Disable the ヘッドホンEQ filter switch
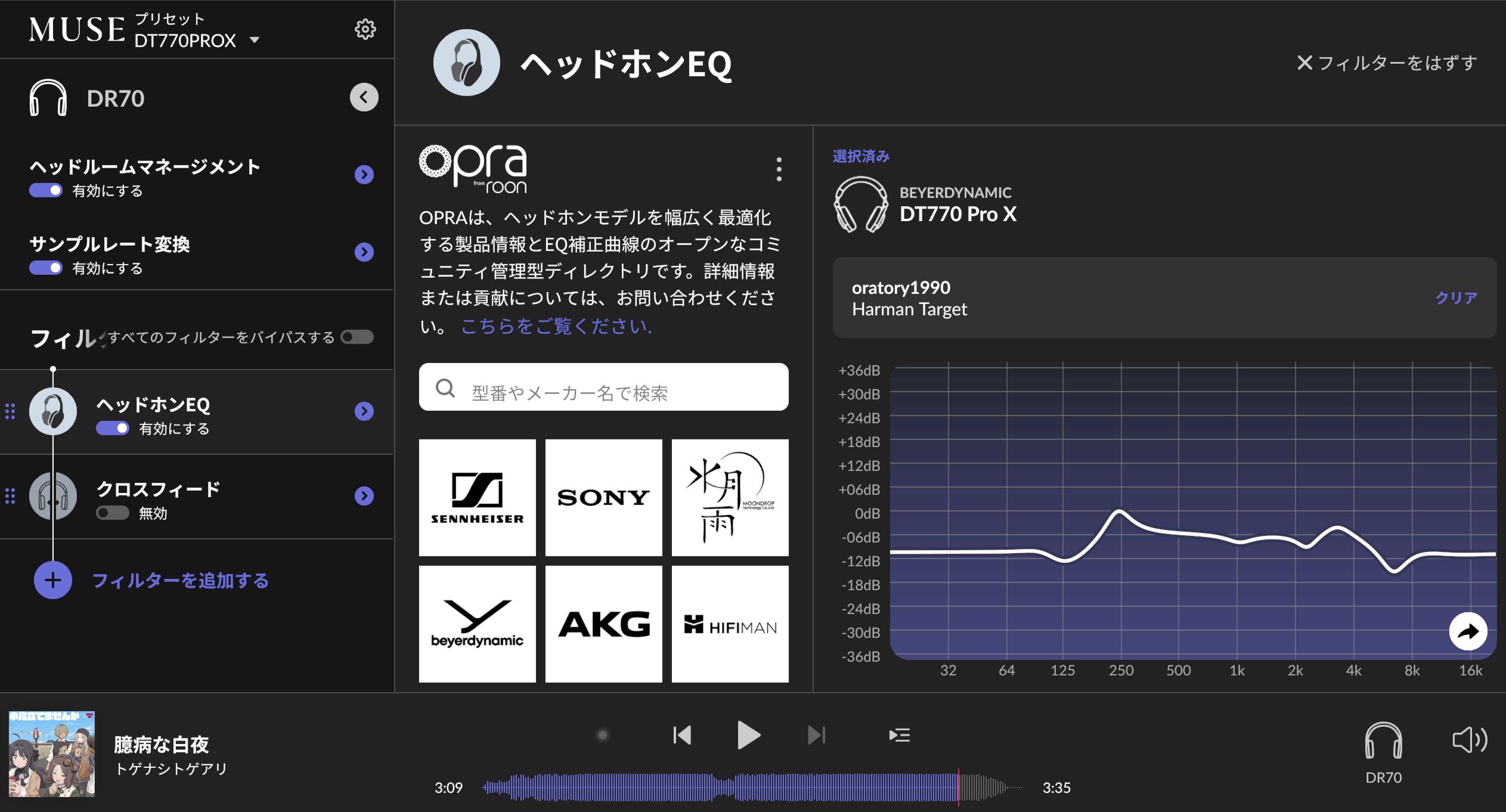1506x812 pixels. 113,428
